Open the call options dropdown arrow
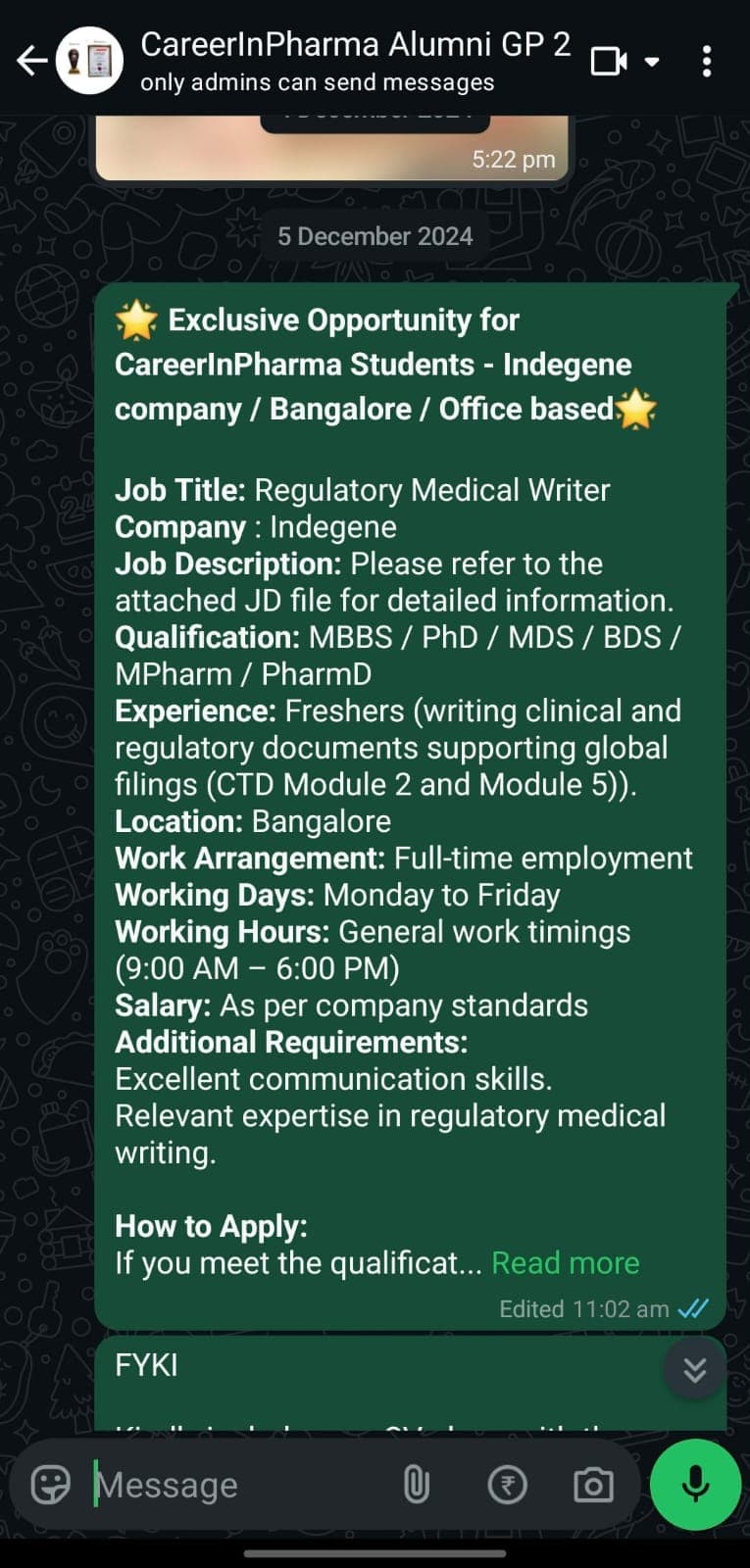 (652, 62)
